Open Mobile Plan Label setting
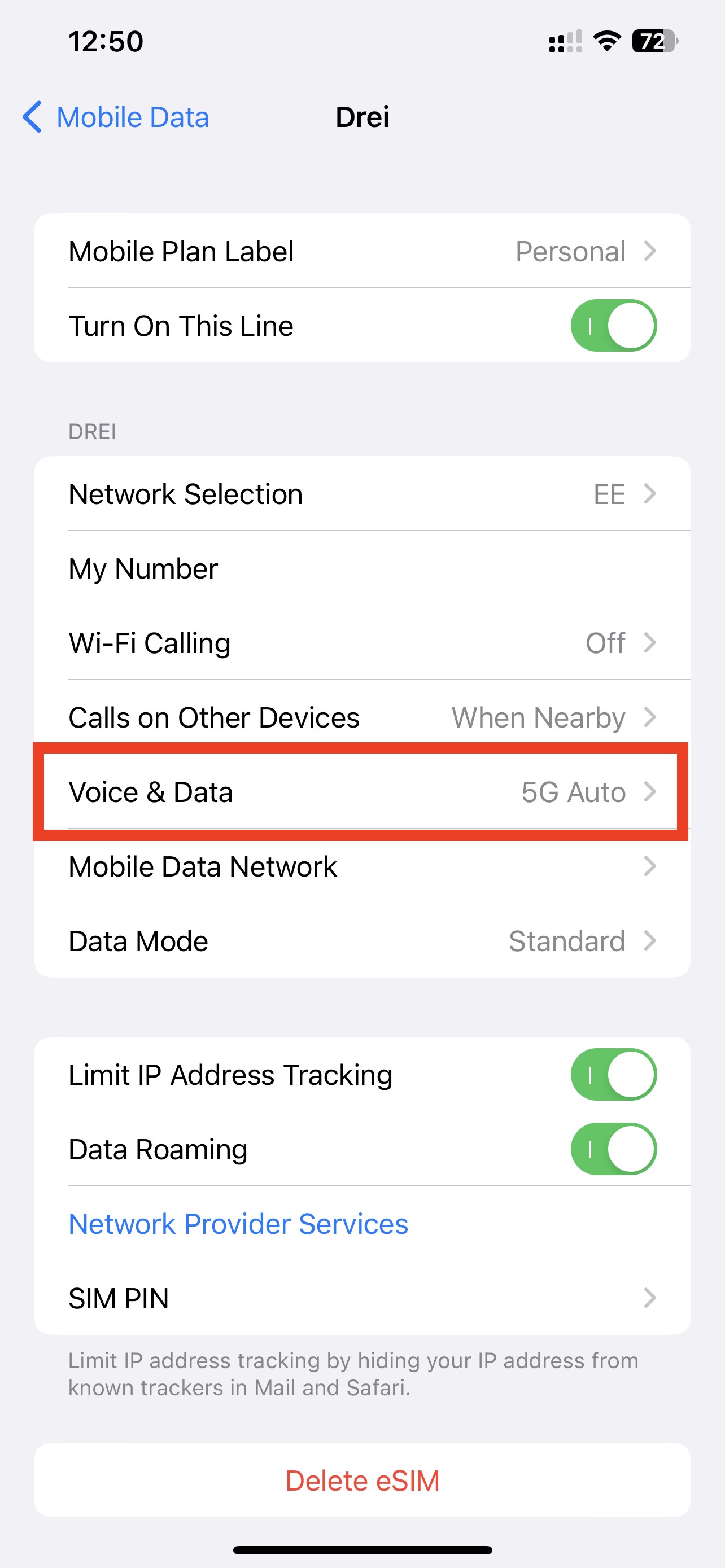This screenshot has height=1568, width=725. pyautogui.click(x=362, y=251)
